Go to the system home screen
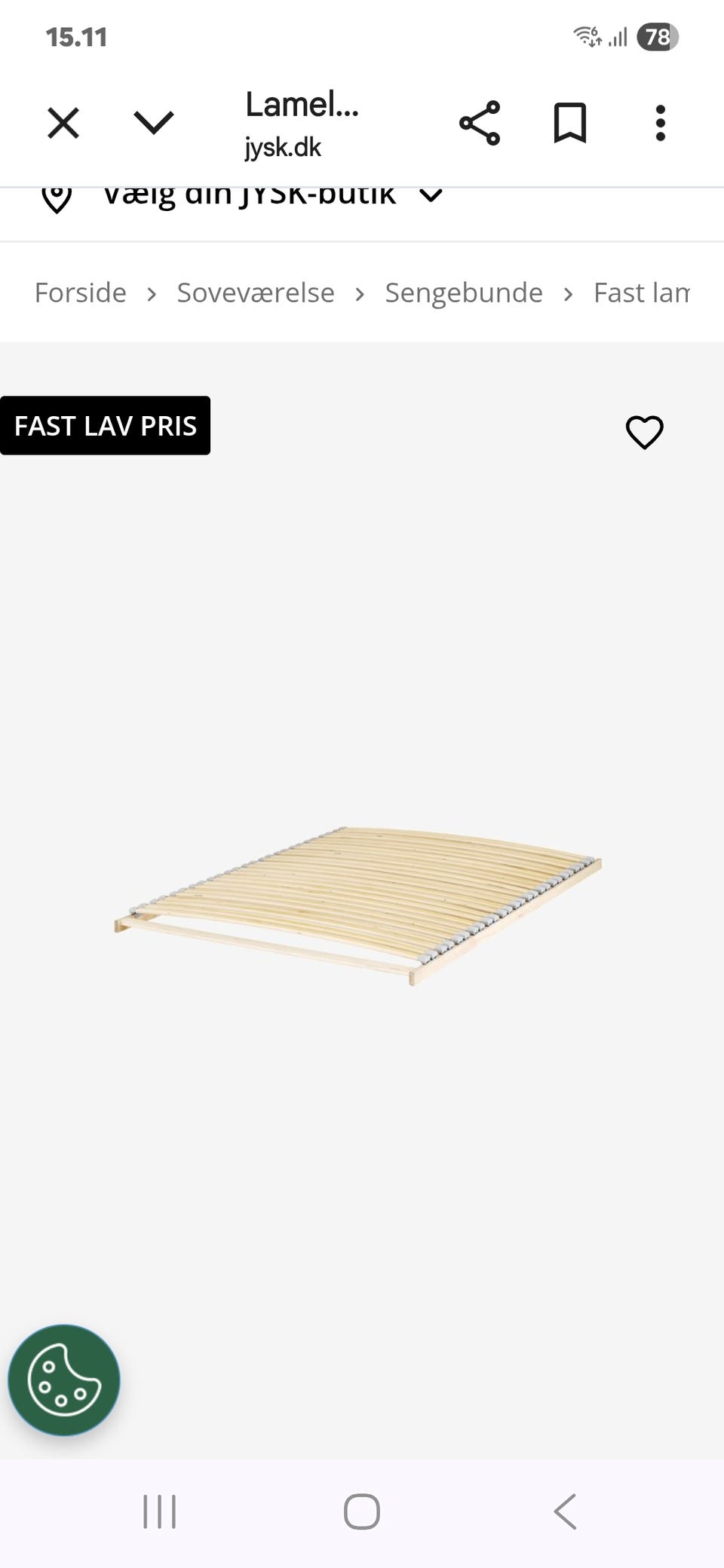Screen dimensions: 724x1568 [362, 1511]
